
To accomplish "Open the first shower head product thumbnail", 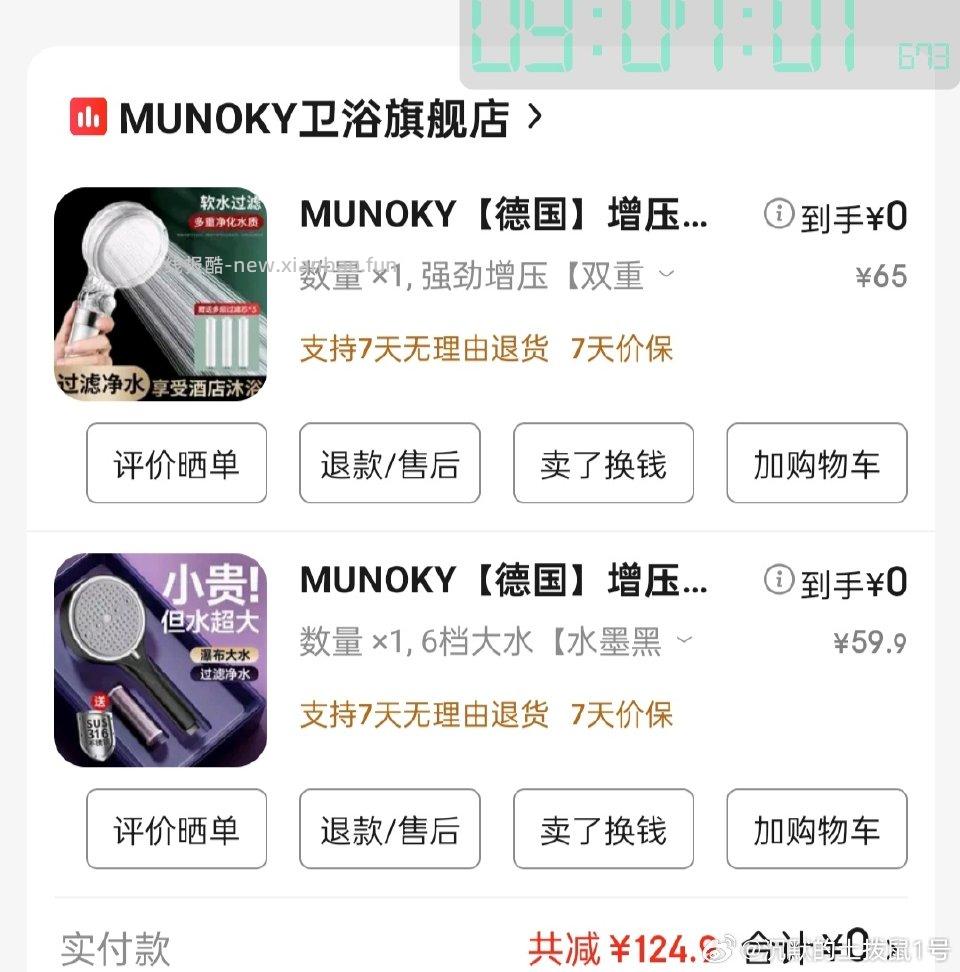I will [162, 291].
